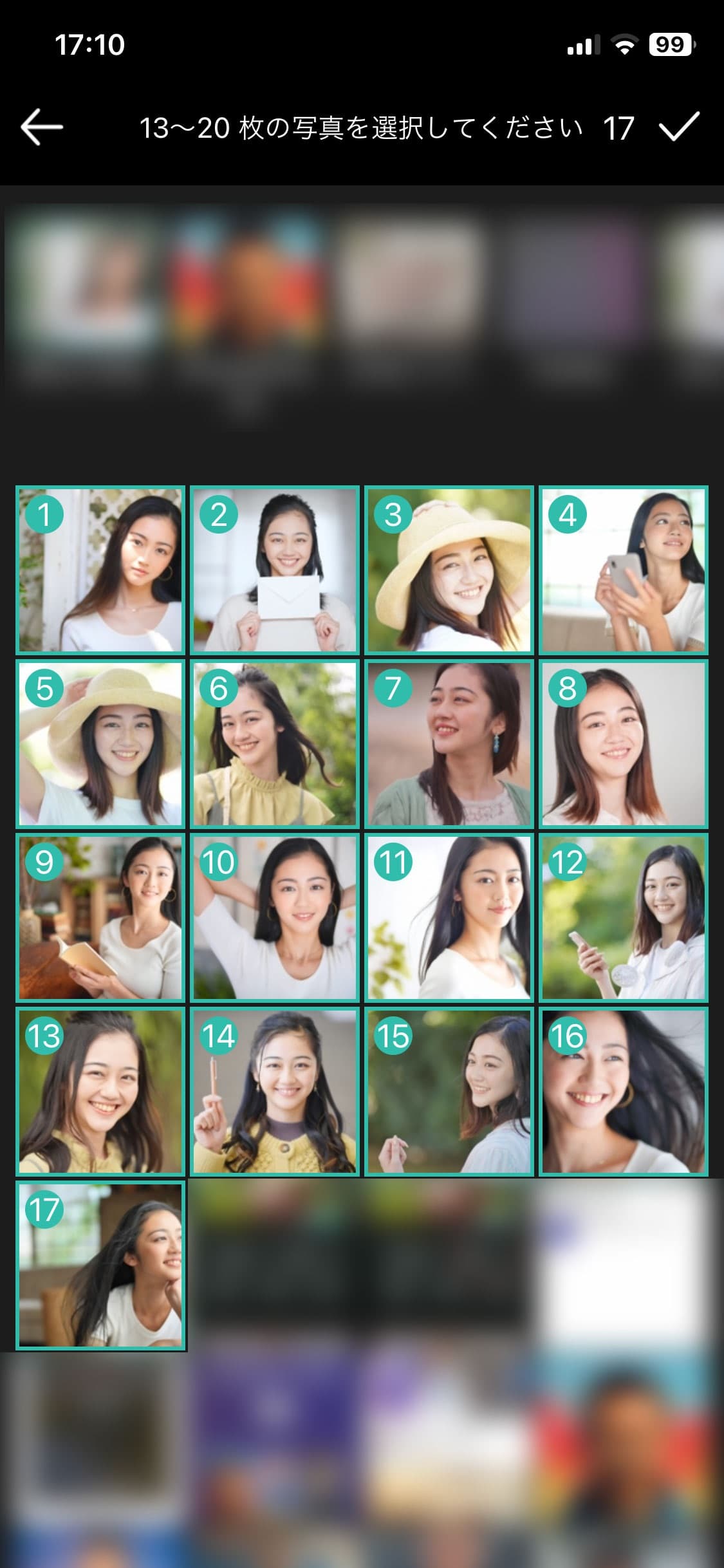The width and height of the screenshot is (724, 1568).
Task: Tap photo 4 holding a smartphone
Action: point(623,570)
